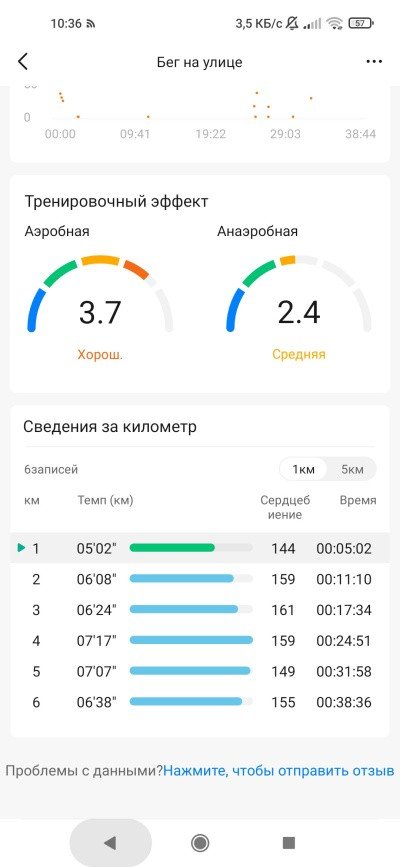400x867 pixels.
Task: Switch to the 1км split view
Action: pos(303,469)
